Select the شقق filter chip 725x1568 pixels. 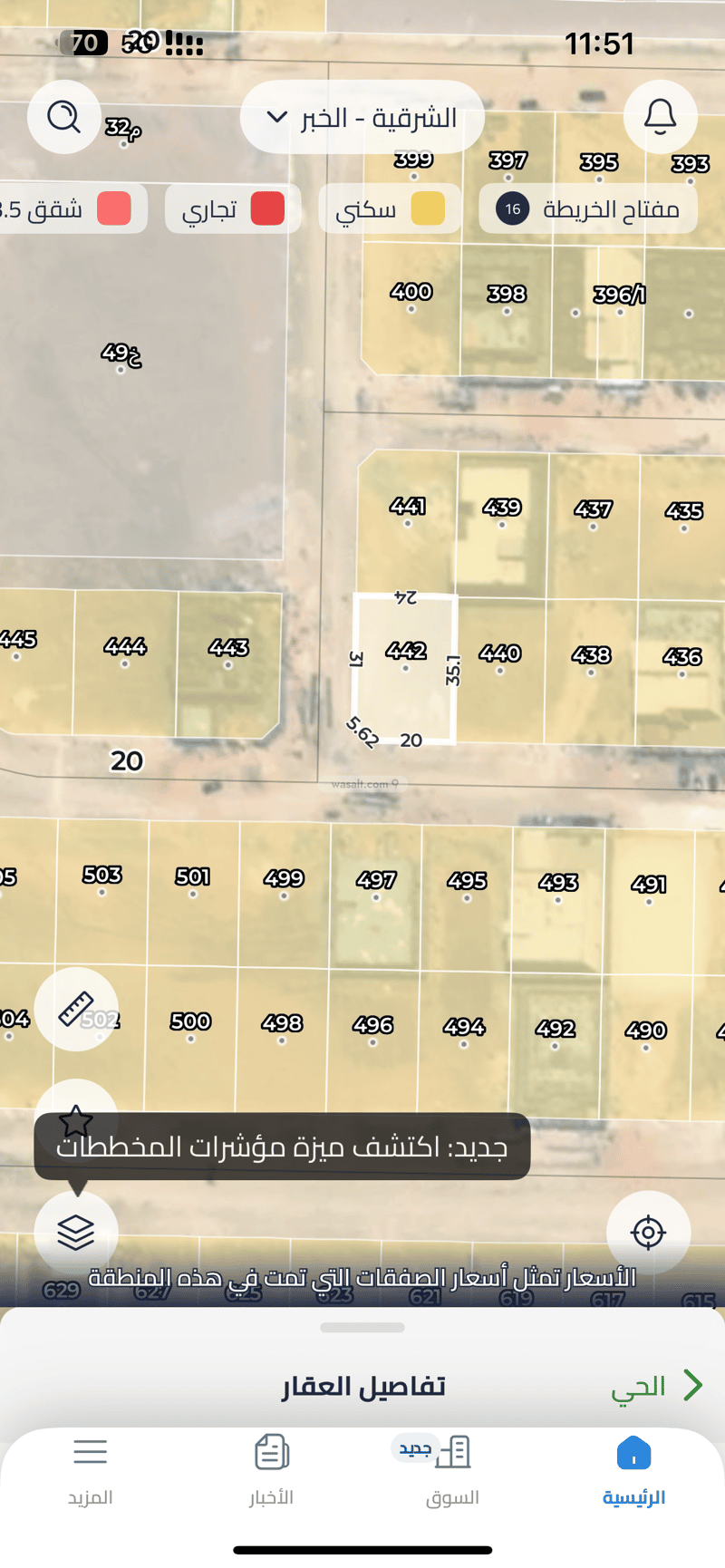coord(68,209)
